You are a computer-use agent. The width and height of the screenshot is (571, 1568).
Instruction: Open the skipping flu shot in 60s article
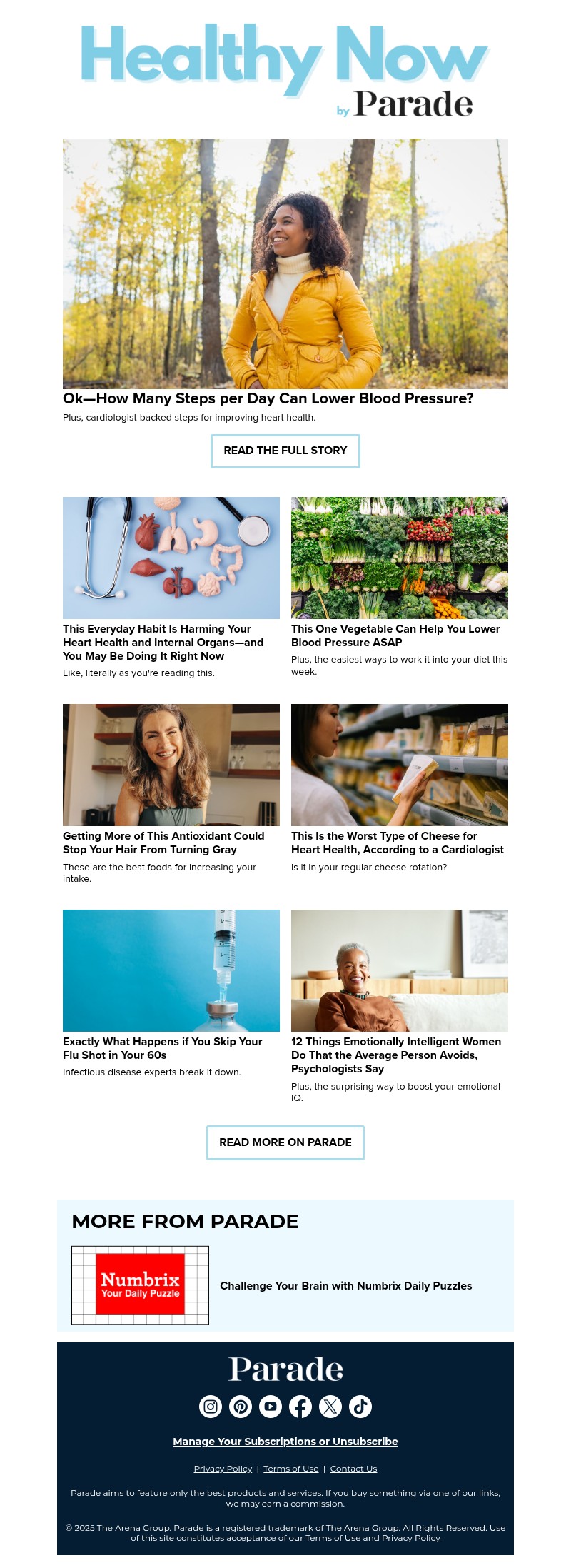point(162,1048)
